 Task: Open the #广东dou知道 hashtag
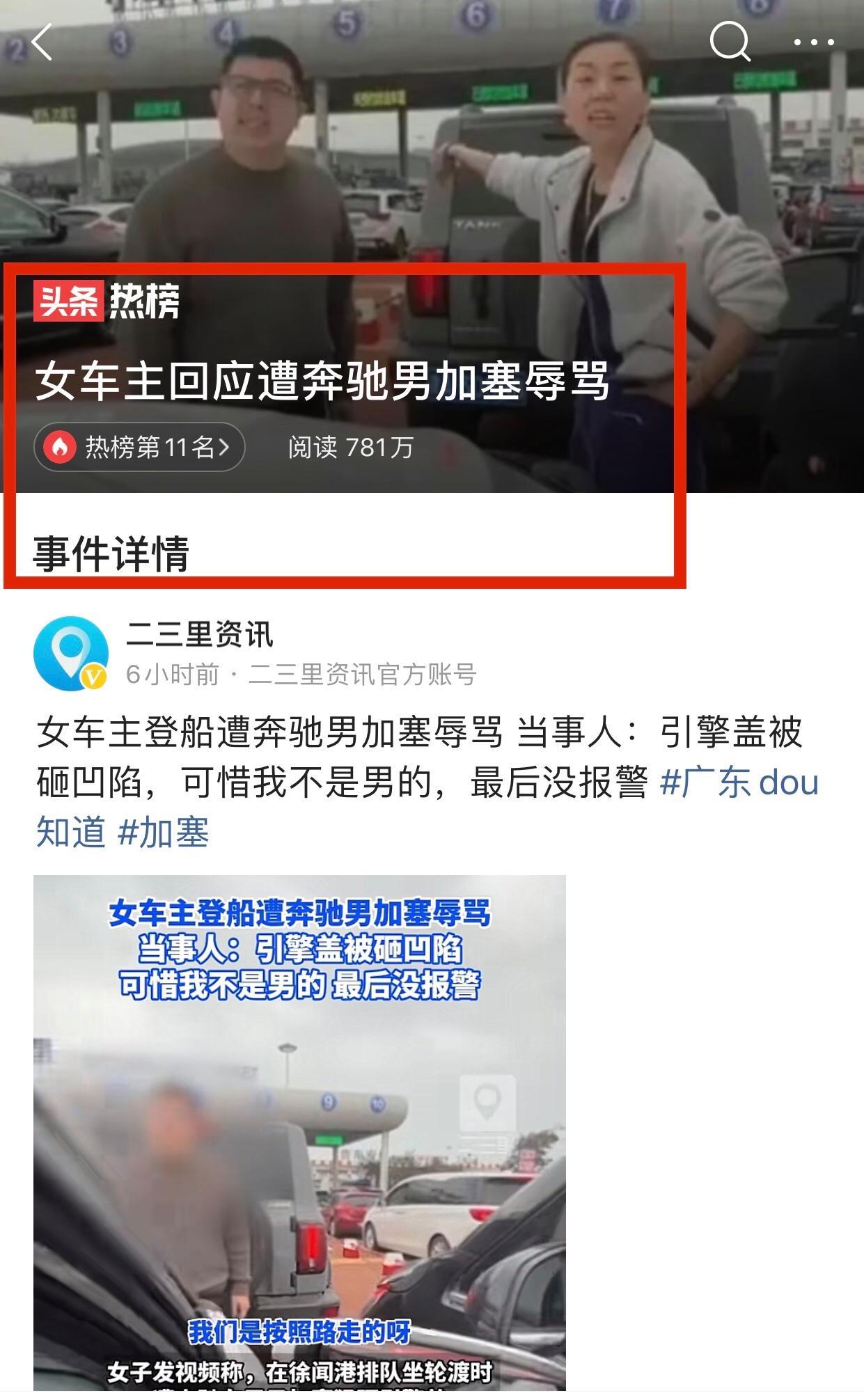tap(738, 783)
